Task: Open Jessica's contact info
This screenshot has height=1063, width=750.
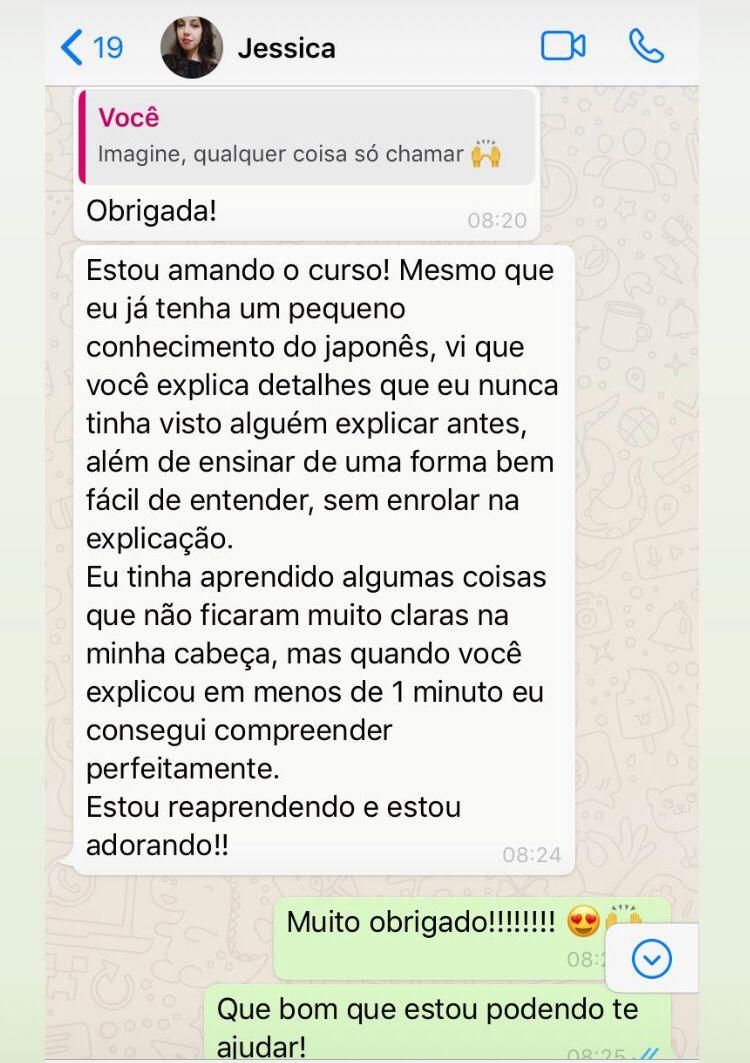Action: [286, 48]
